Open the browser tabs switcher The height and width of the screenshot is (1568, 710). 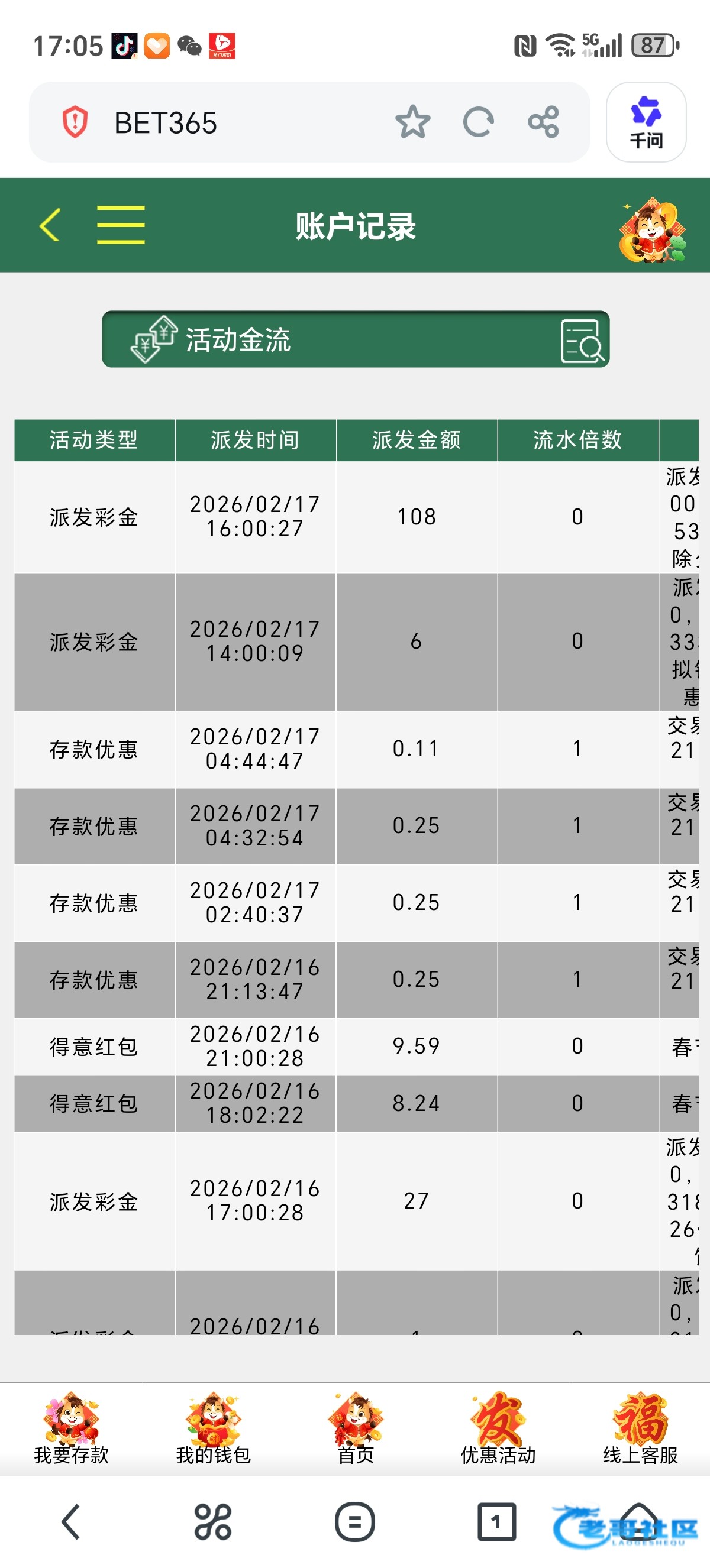pyautogui.click(x=496, y=1522)
